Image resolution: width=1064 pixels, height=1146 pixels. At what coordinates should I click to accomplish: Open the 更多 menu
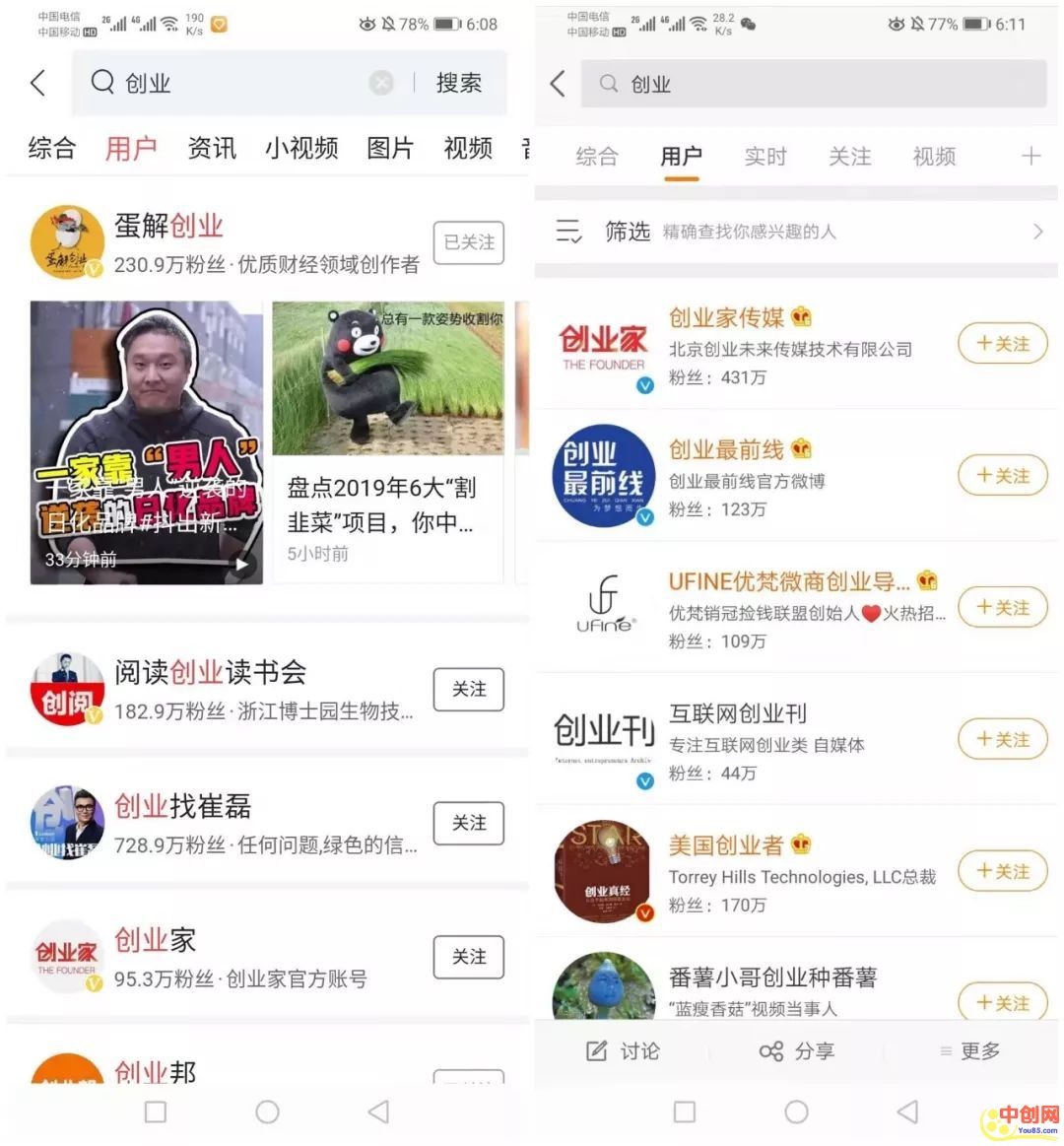pos(969,1051)
